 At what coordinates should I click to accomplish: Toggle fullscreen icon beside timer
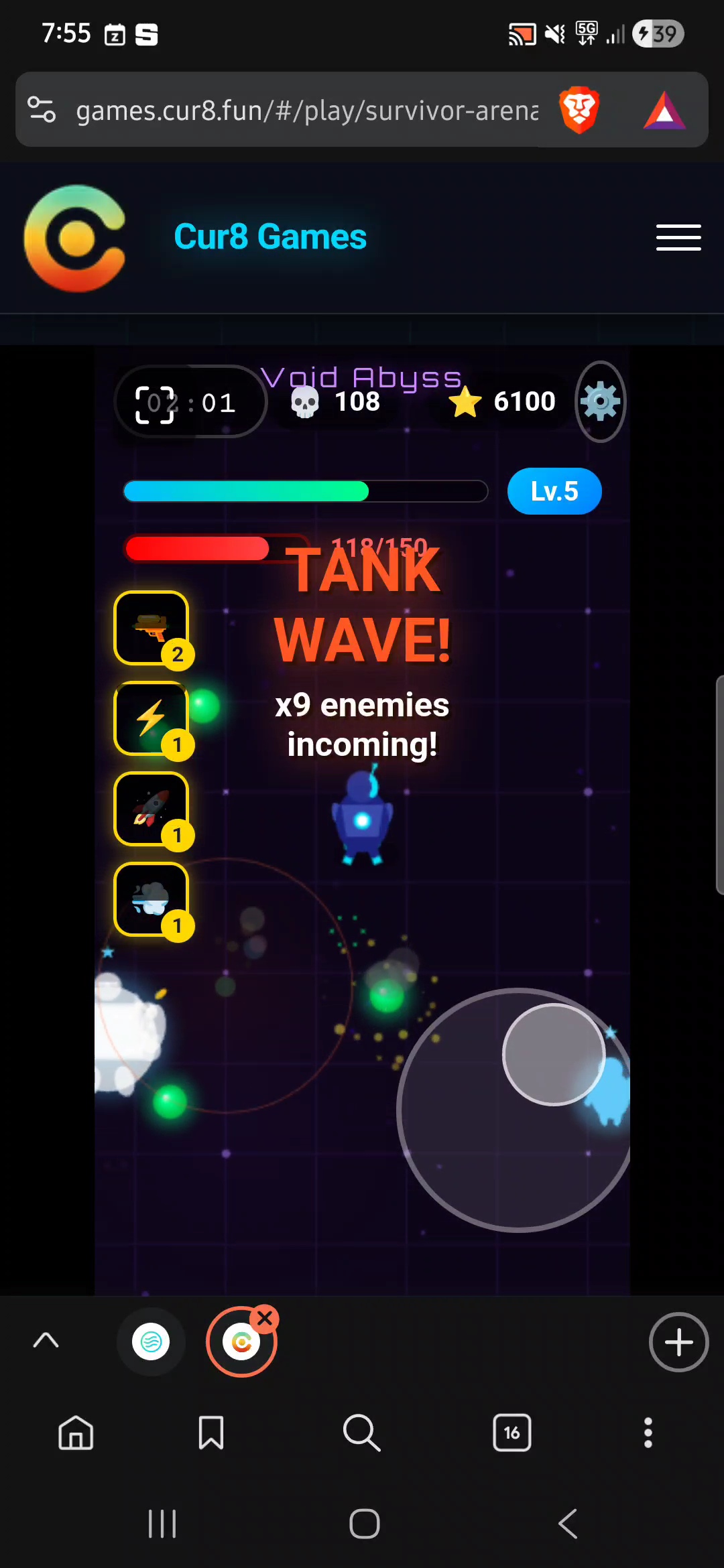[x=156, y=404]
